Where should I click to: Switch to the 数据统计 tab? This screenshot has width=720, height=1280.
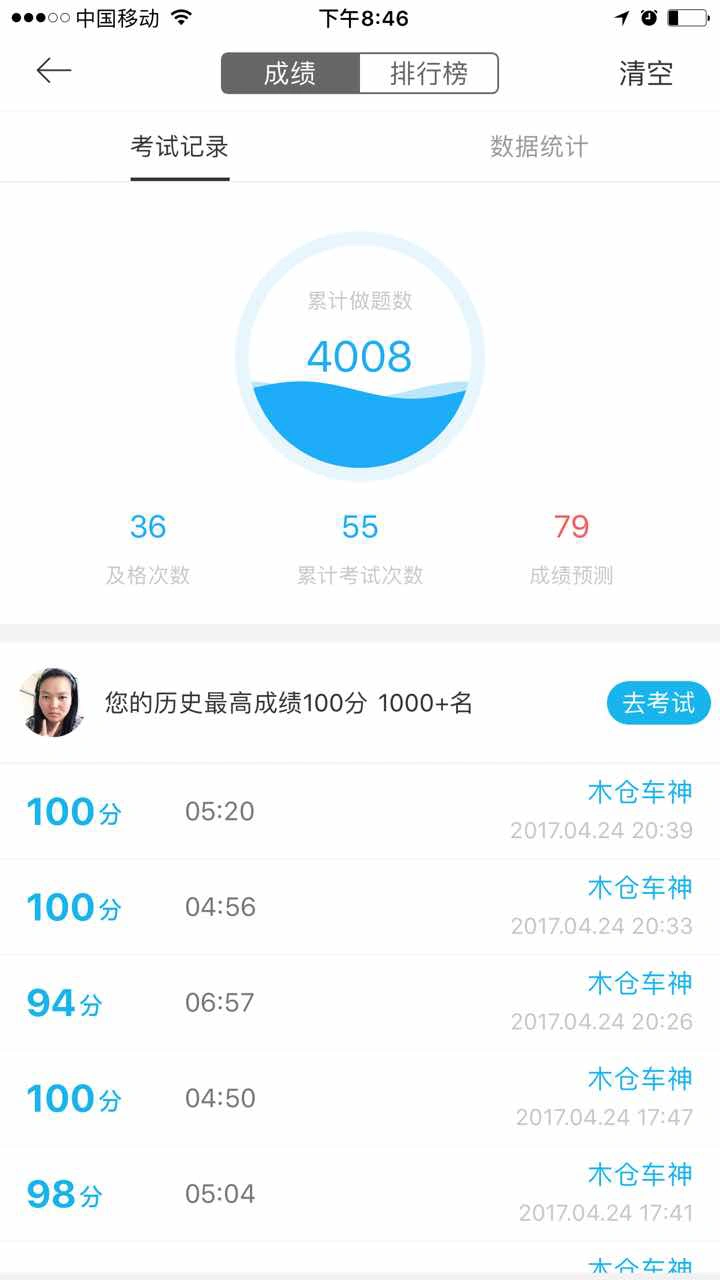click(x=539, y=147)
